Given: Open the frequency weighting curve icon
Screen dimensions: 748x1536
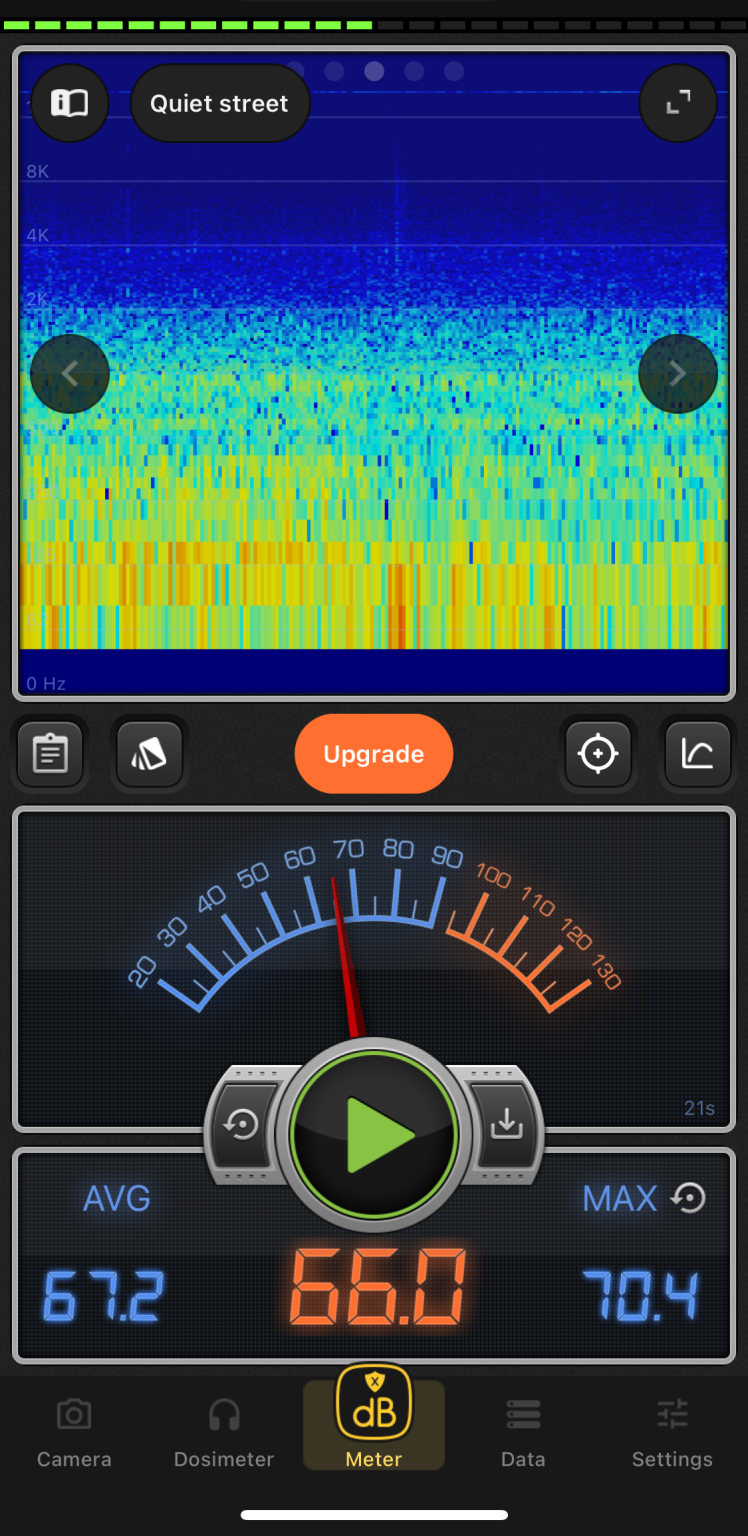Looking at the screenshot, I should (697, 754).
